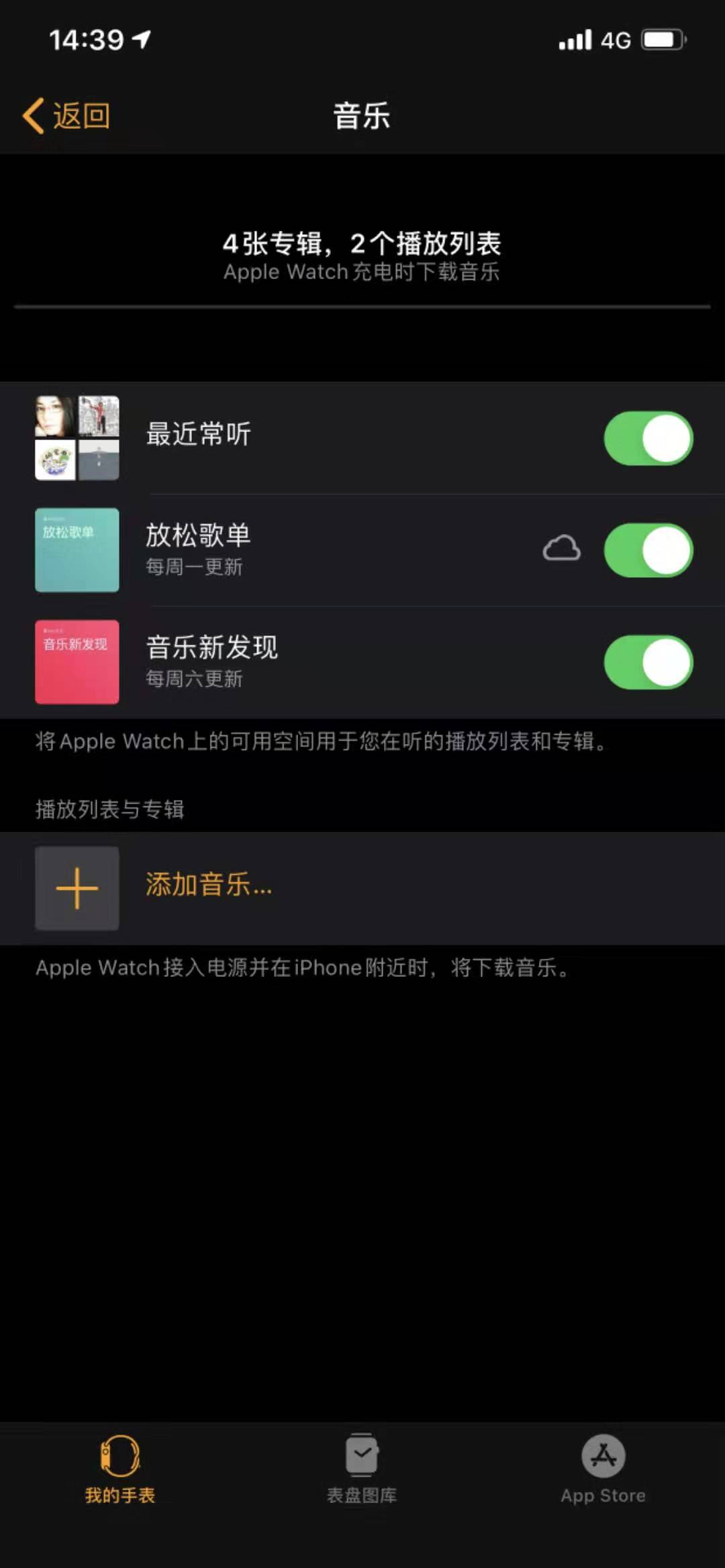Screen dimensions: 725x1568
Task: Turn off the 放松歌单 playlist toggle
Action: (646, 550)
